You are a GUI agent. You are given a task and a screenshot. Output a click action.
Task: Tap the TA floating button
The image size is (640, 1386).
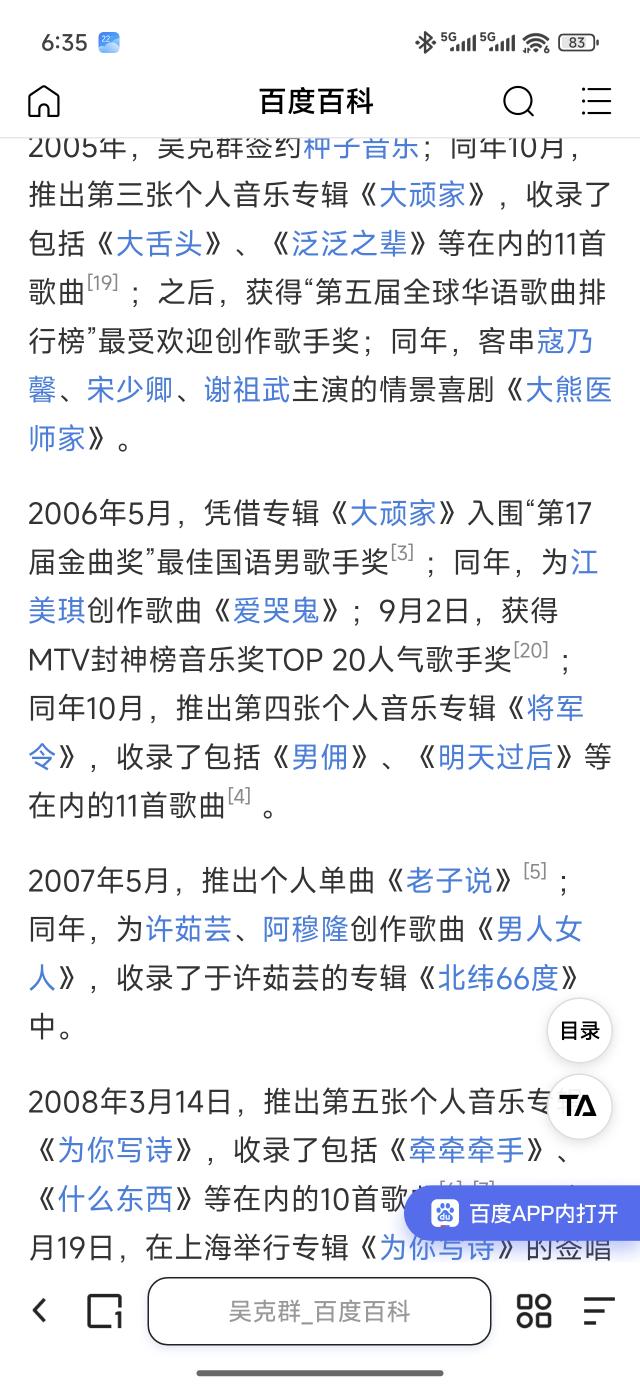point(580,1105)
